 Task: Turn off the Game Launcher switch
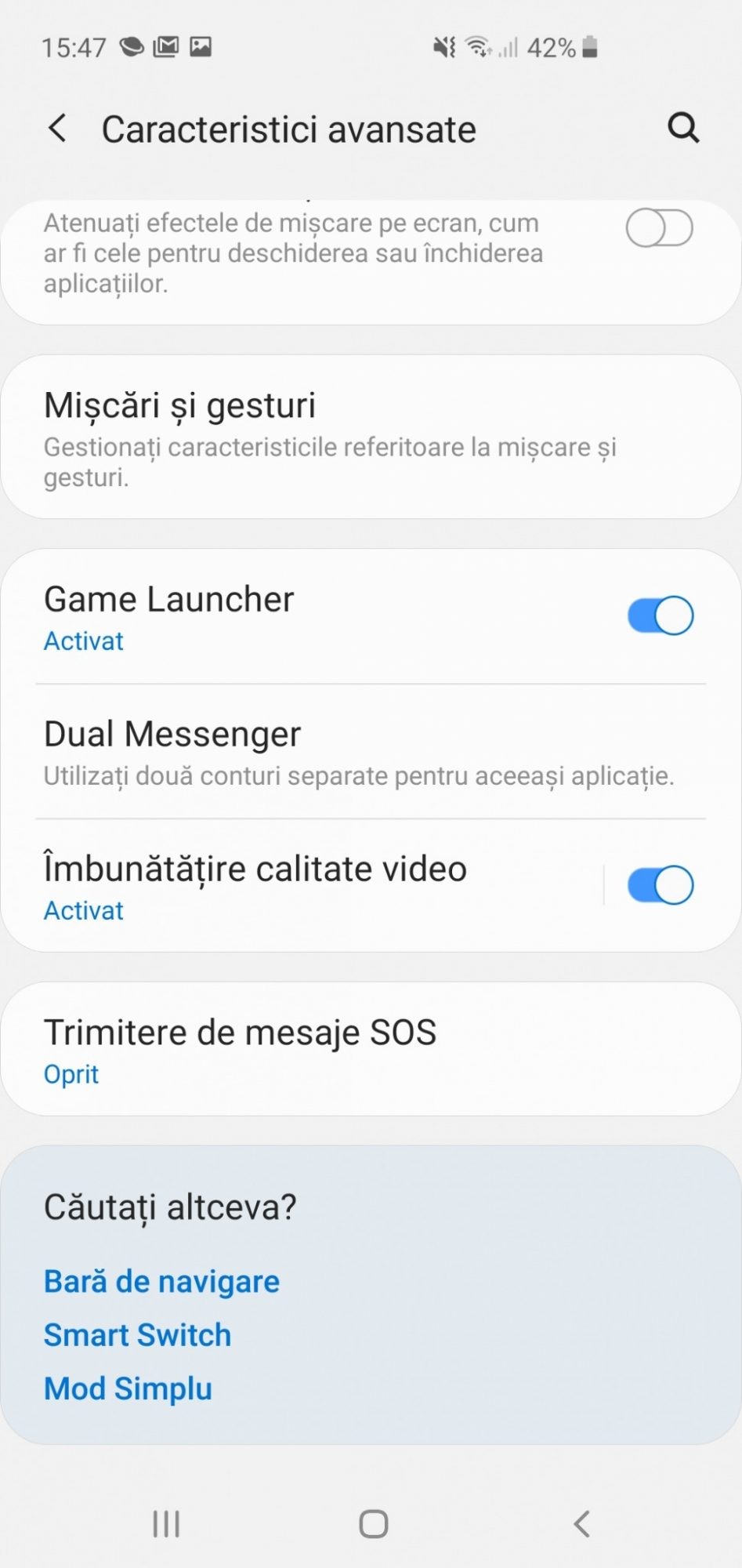[x=660, y=616]
